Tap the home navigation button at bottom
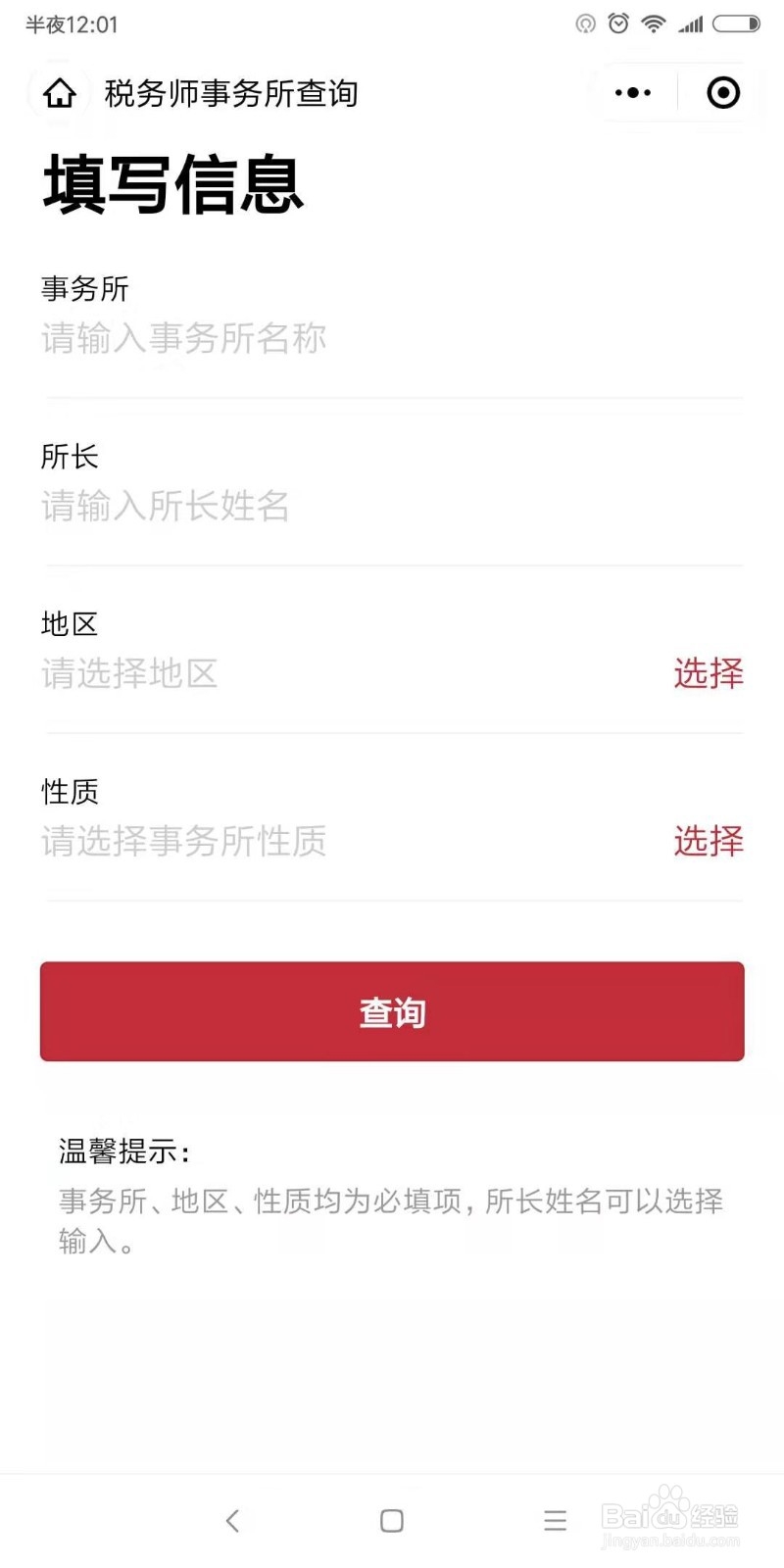 (x=391, y=1521)
